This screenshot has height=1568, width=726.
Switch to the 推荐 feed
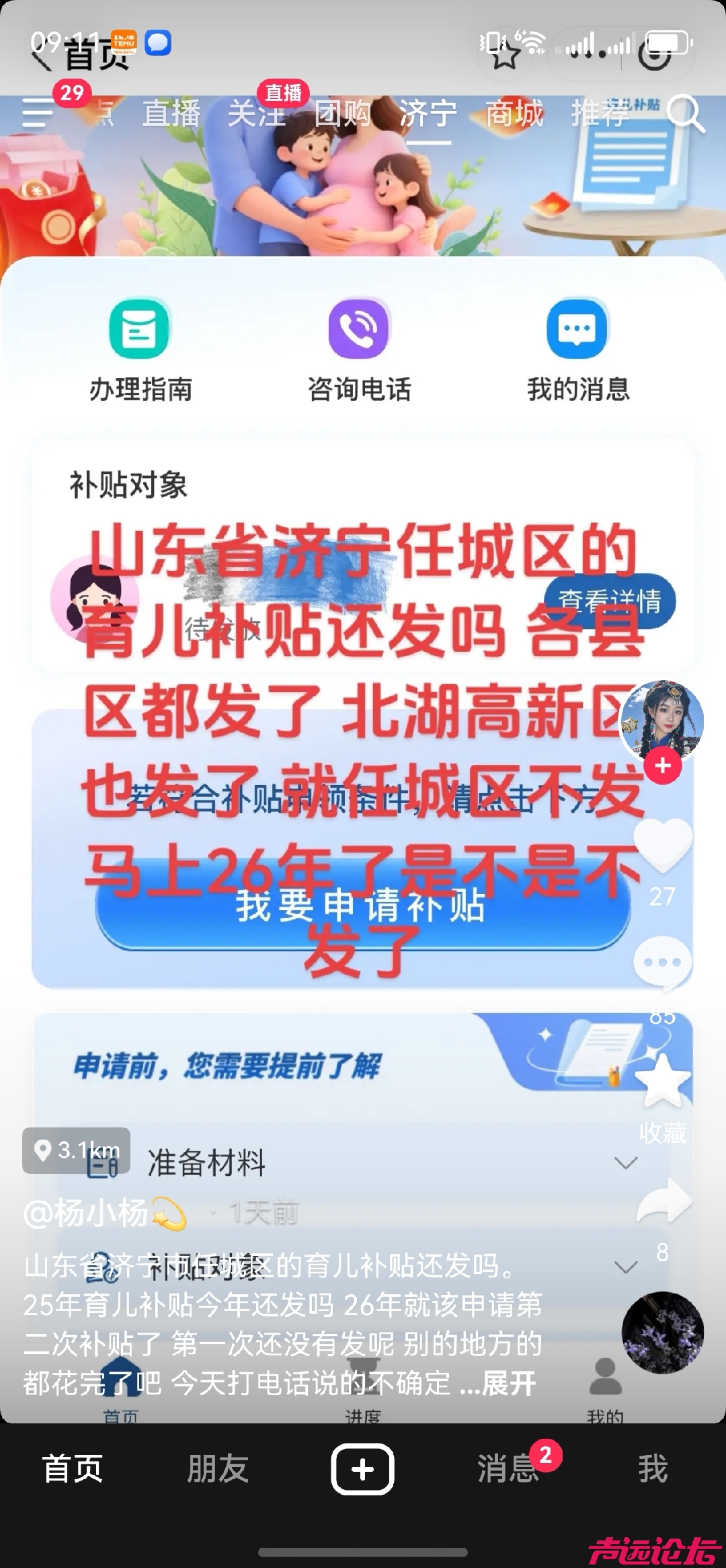tap(600, 114)
